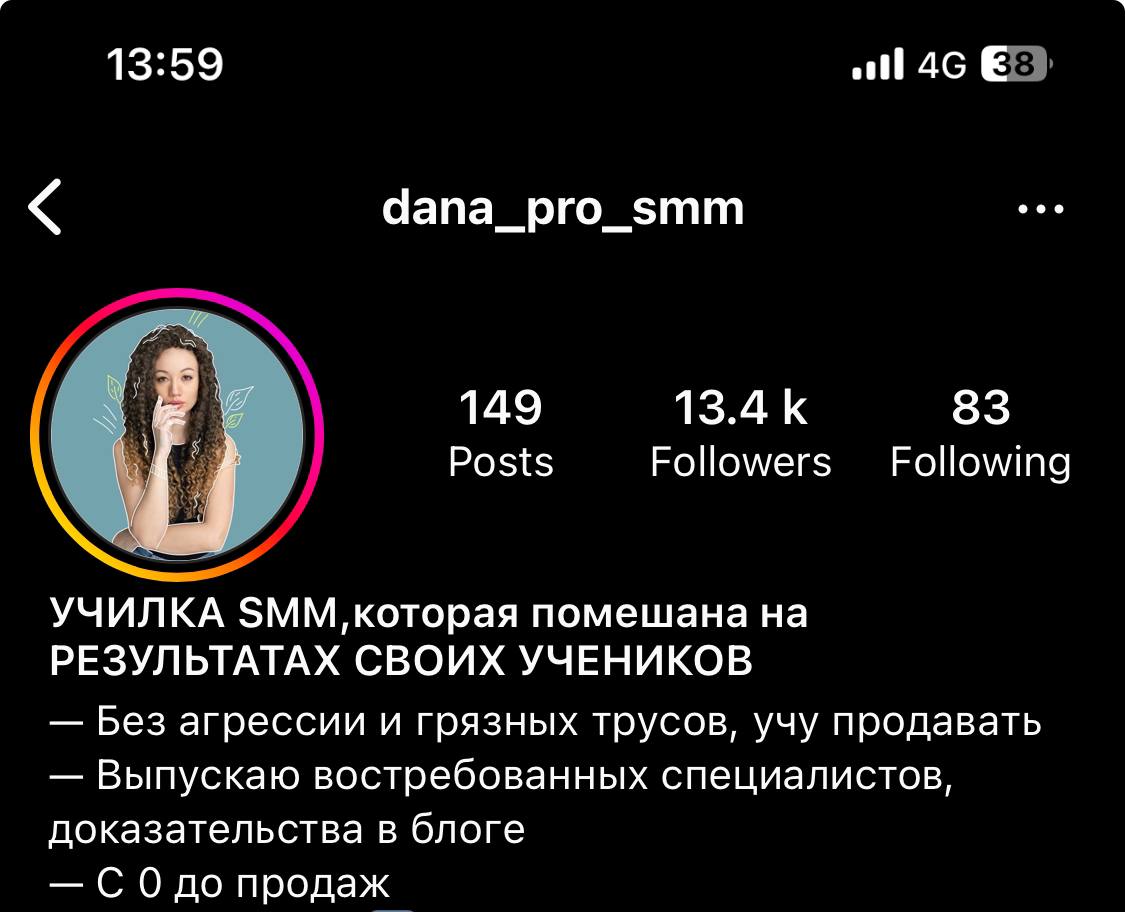1125x912 pixels.
Task: View dana_pro_smm's story via profile picture
Action: pyautogui.click(x=177, y=434)
